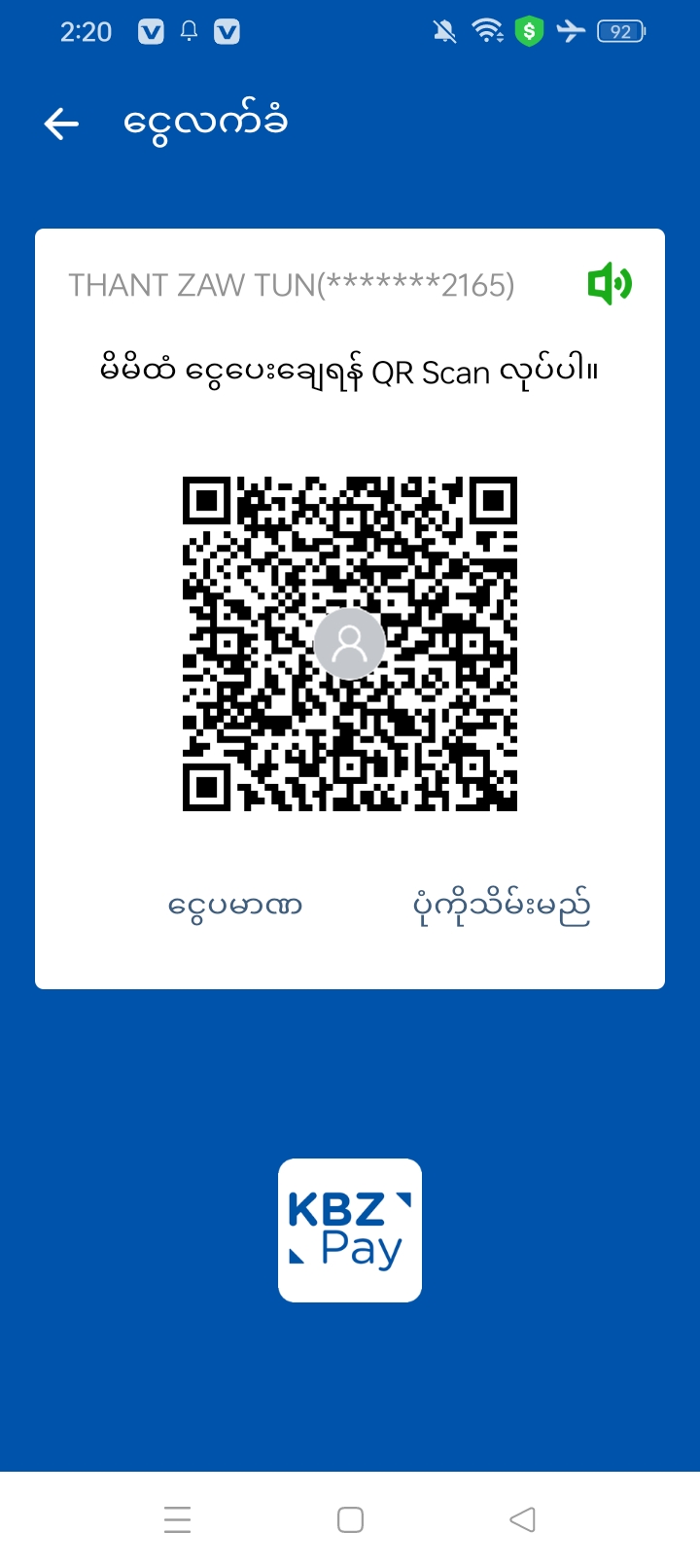Go to the home screen
Viewport: 700px width, 1568px height.
pyautogui.click(x=350, y=1519)
